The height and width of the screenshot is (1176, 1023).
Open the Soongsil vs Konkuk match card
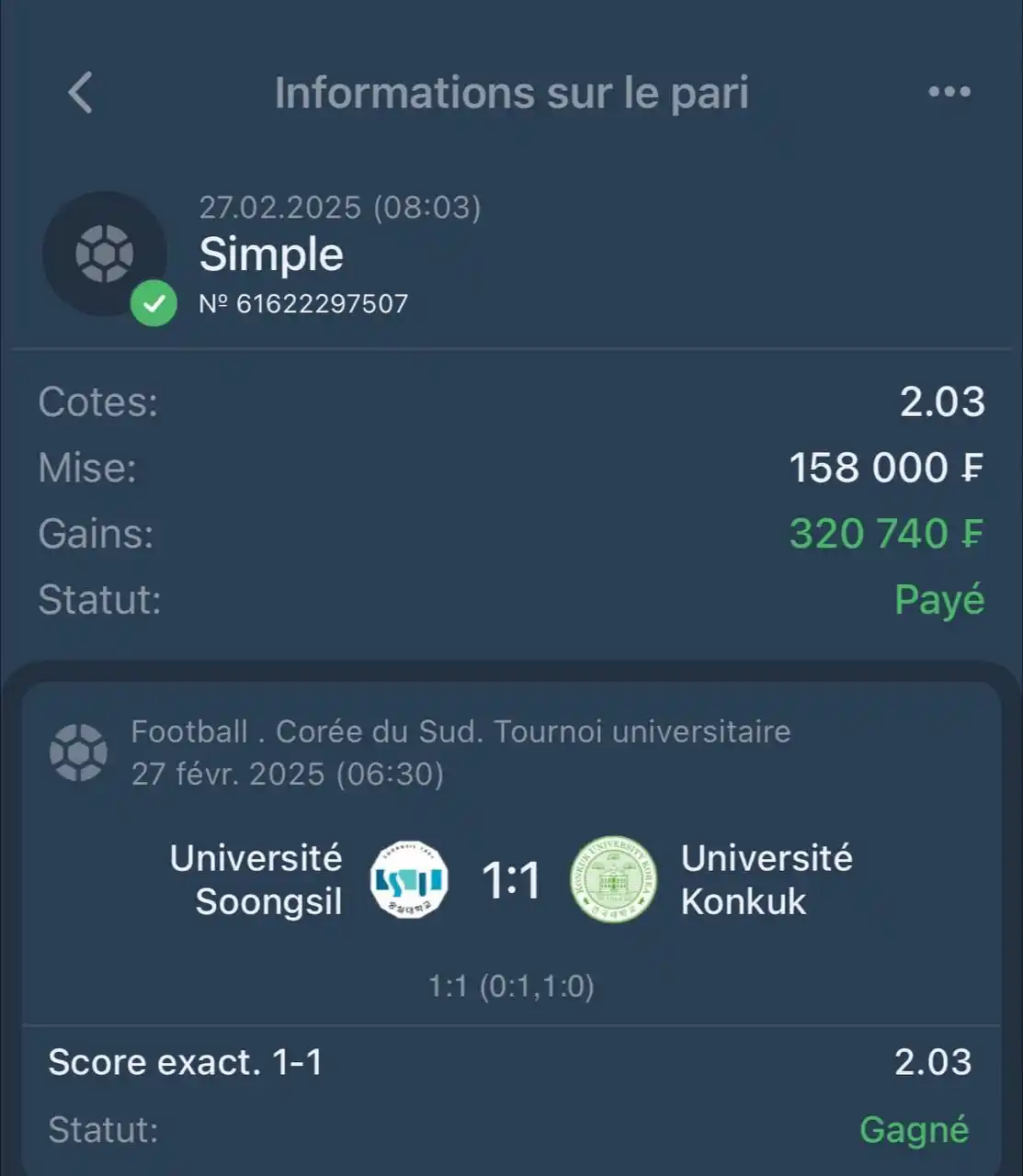510,880
